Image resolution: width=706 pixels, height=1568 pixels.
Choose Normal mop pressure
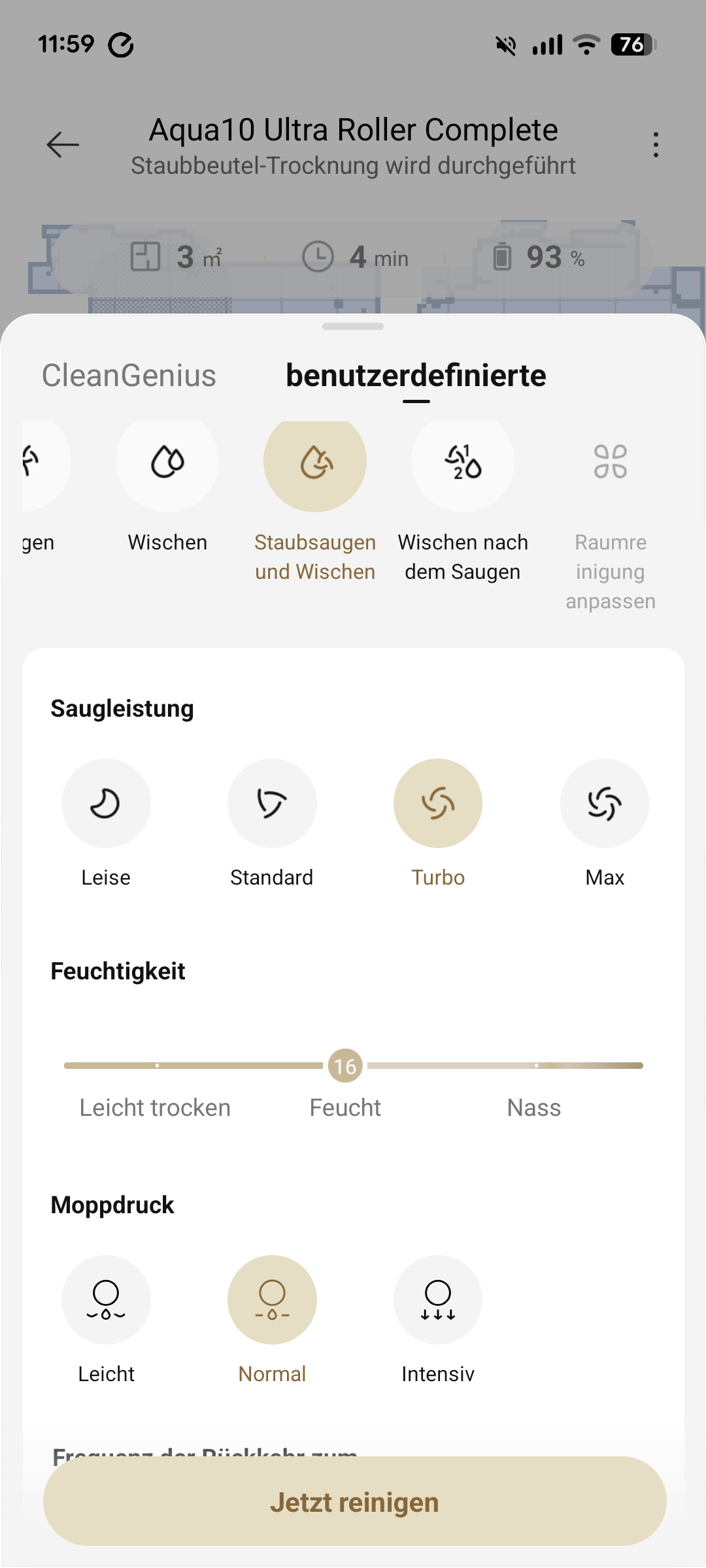[x=272, y=1299]
